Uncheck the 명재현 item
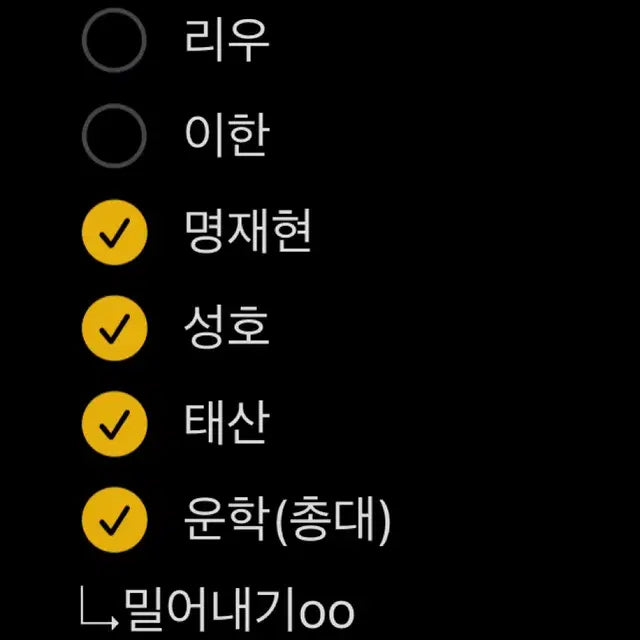Screen dimensions: 640x640 [x=114, y=232]
